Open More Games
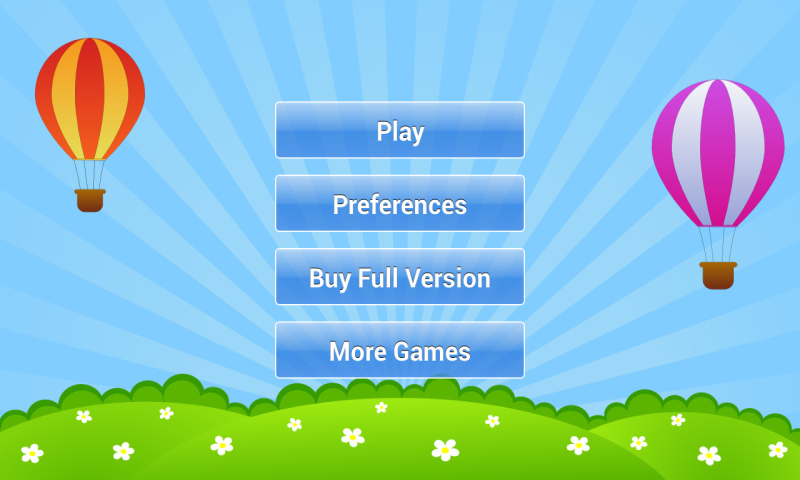This screenshot has width=800, height=480. coord(400,350)
